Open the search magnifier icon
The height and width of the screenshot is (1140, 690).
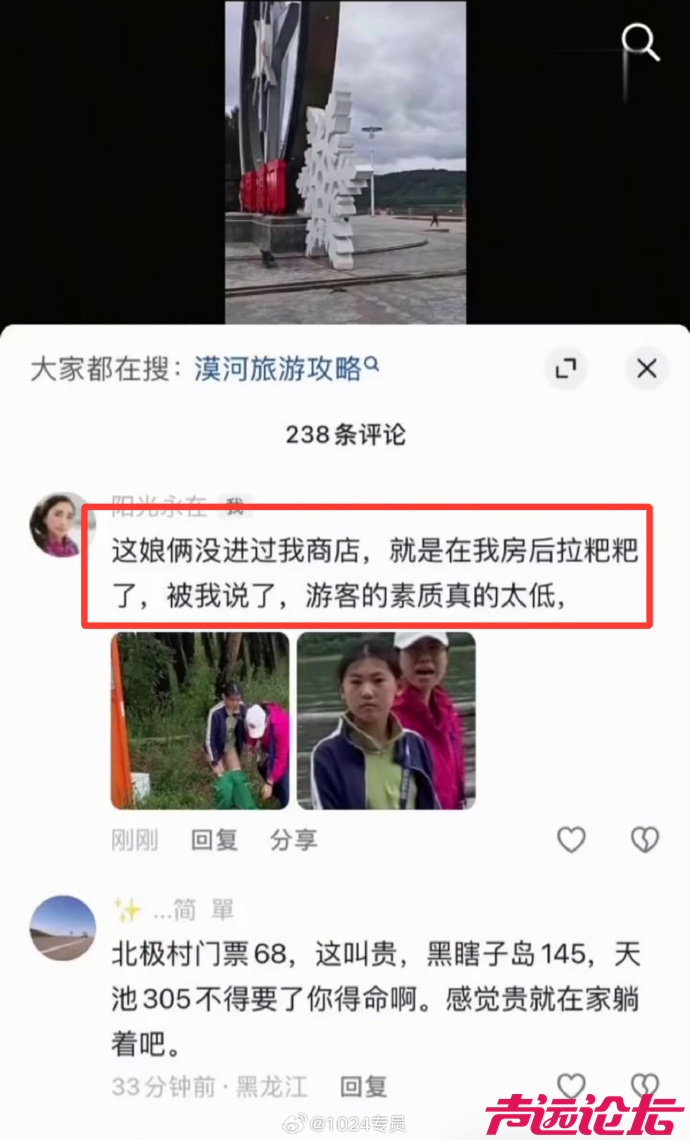click(639, 42)
